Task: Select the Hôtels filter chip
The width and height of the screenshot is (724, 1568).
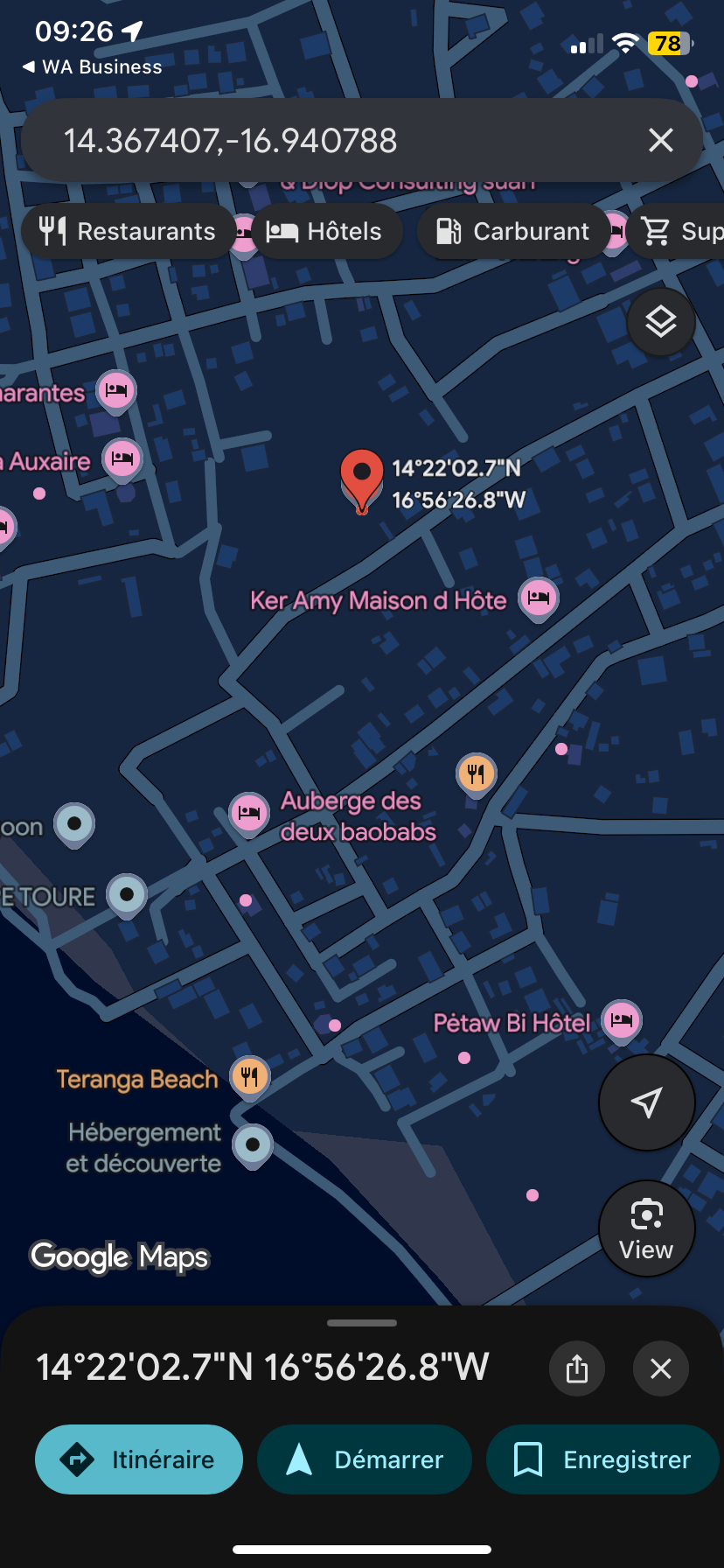Action: pyautogui.click(x=325, y=231)
